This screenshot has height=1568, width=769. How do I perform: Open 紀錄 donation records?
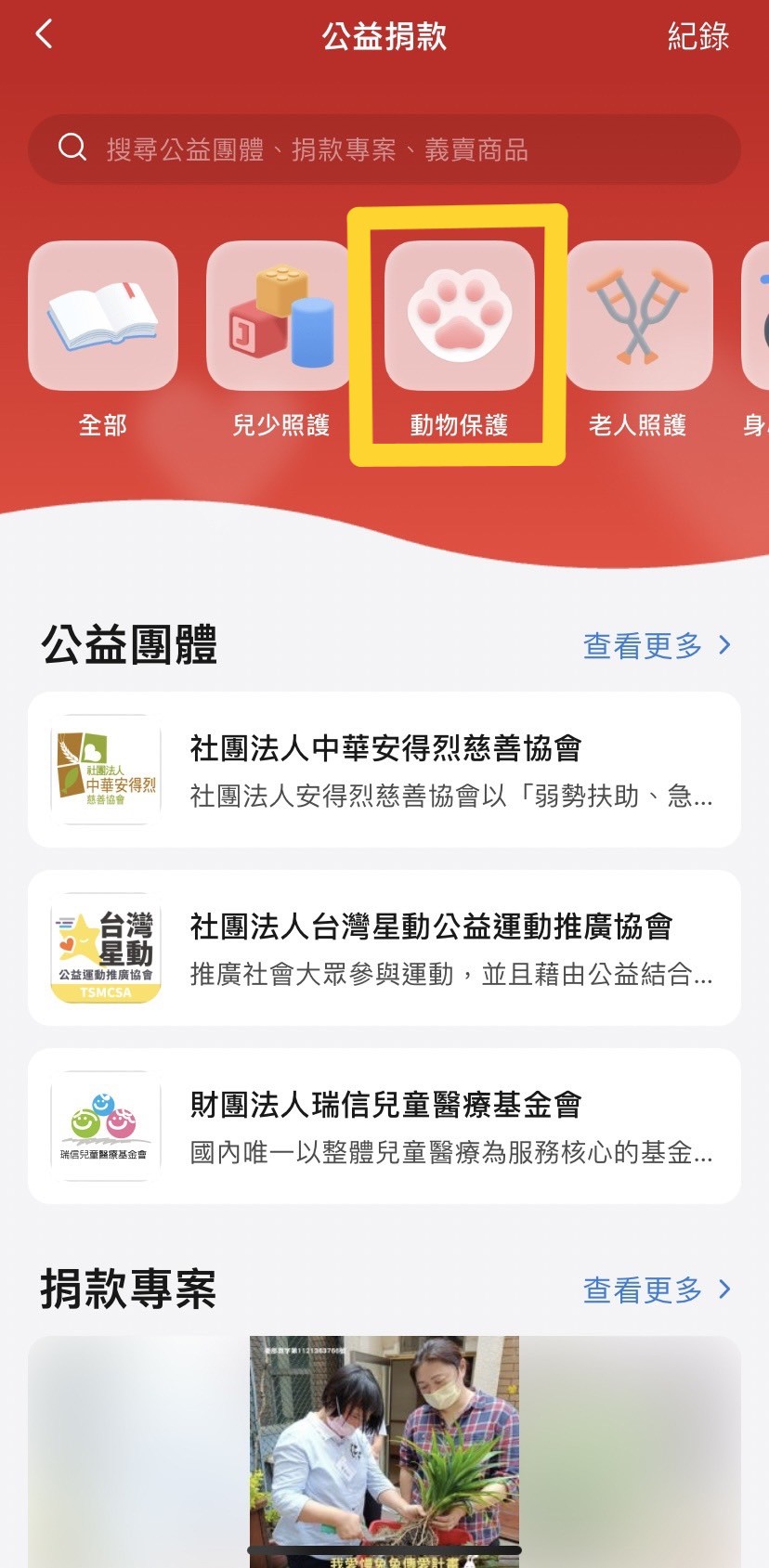[x=698, y=36]
